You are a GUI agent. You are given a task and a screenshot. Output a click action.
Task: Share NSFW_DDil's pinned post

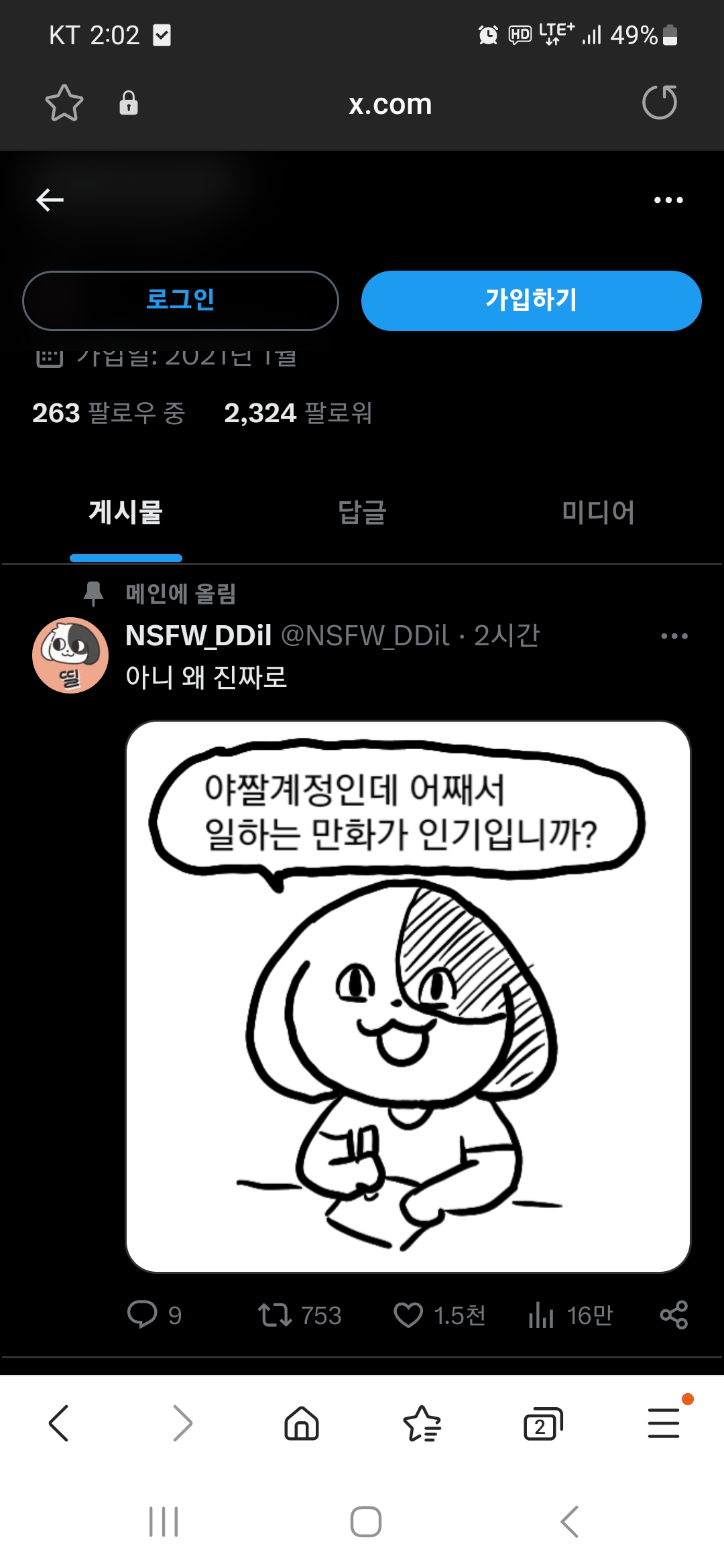(674, 1315)
